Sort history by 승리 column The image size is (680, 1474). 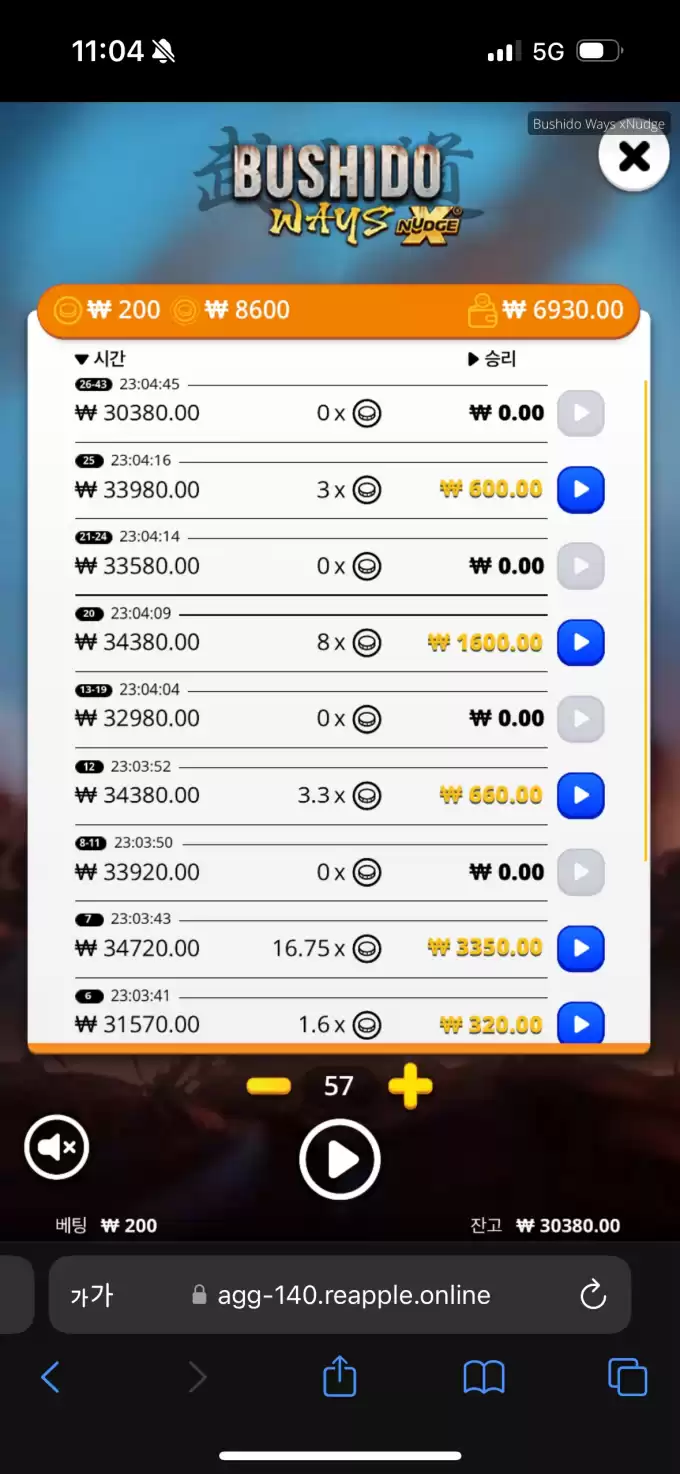pyautogui.click(x=492, y=359)
